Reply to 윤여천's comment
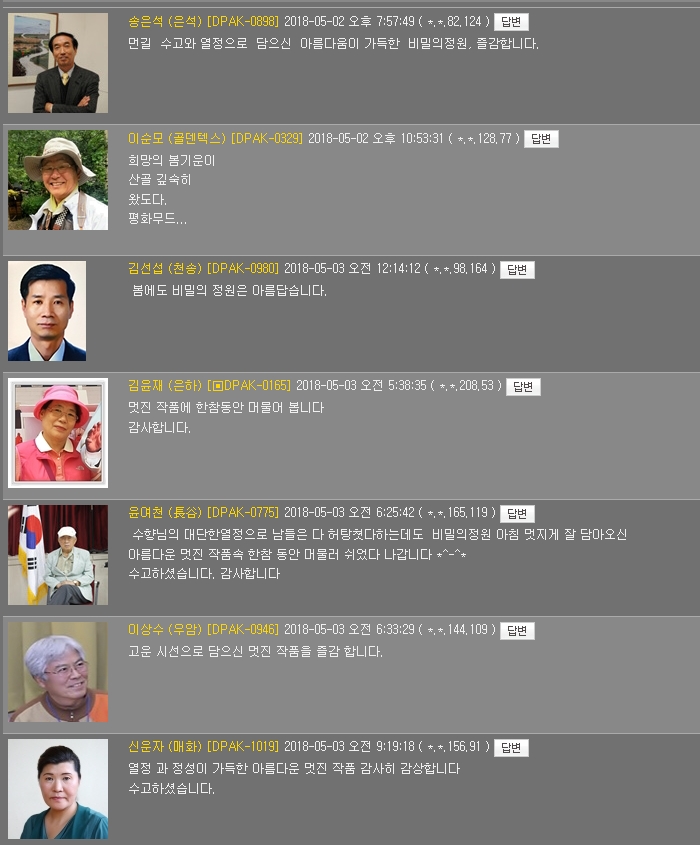 tap(517, 514)
